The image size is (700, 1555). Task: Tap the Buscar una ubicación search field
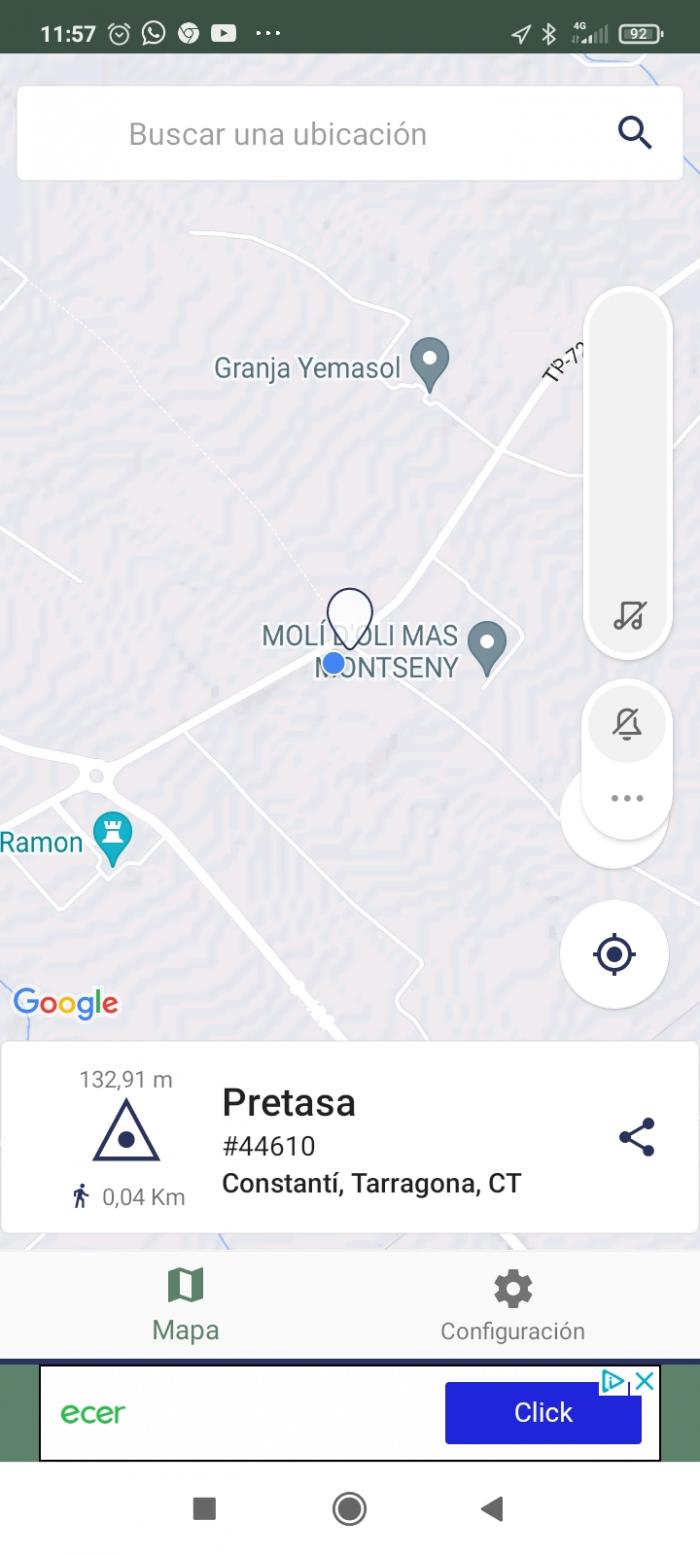tap(350, 133)
